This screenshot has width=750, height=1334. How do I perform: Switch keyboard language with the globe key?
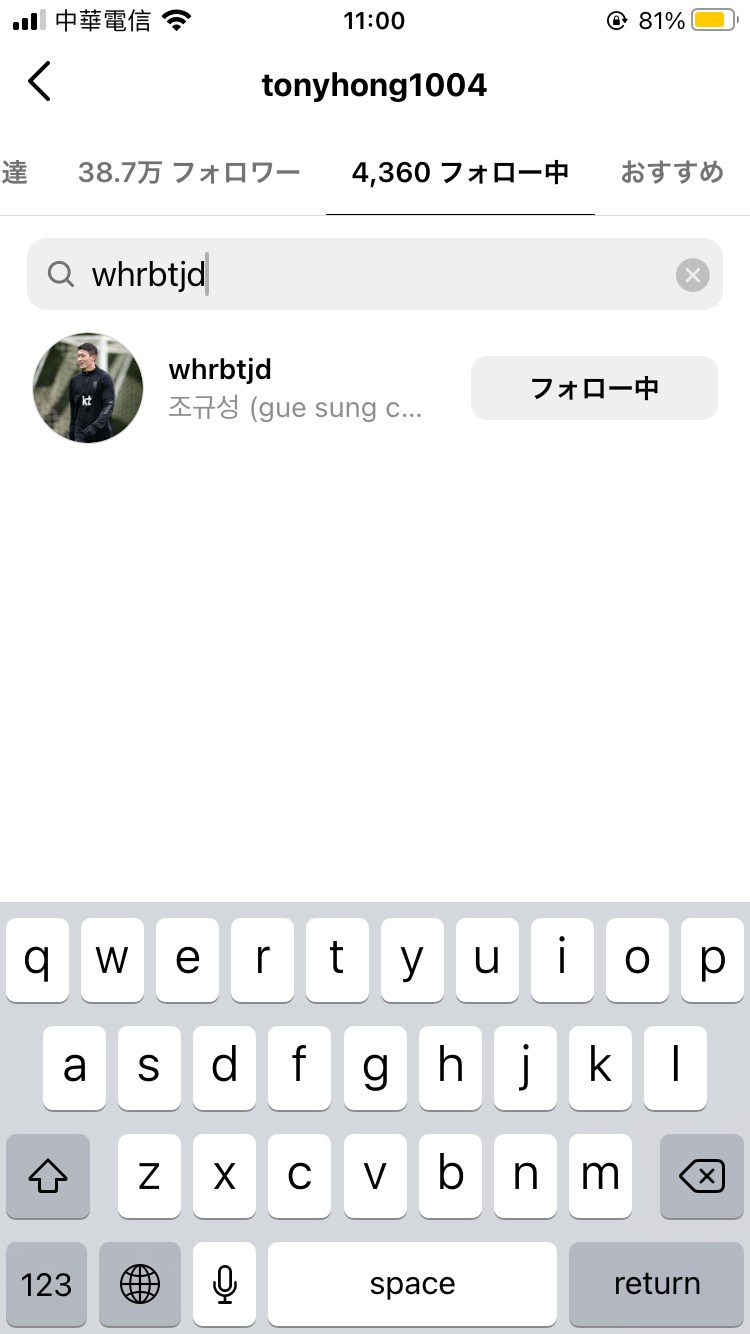tap(140, 1284)
